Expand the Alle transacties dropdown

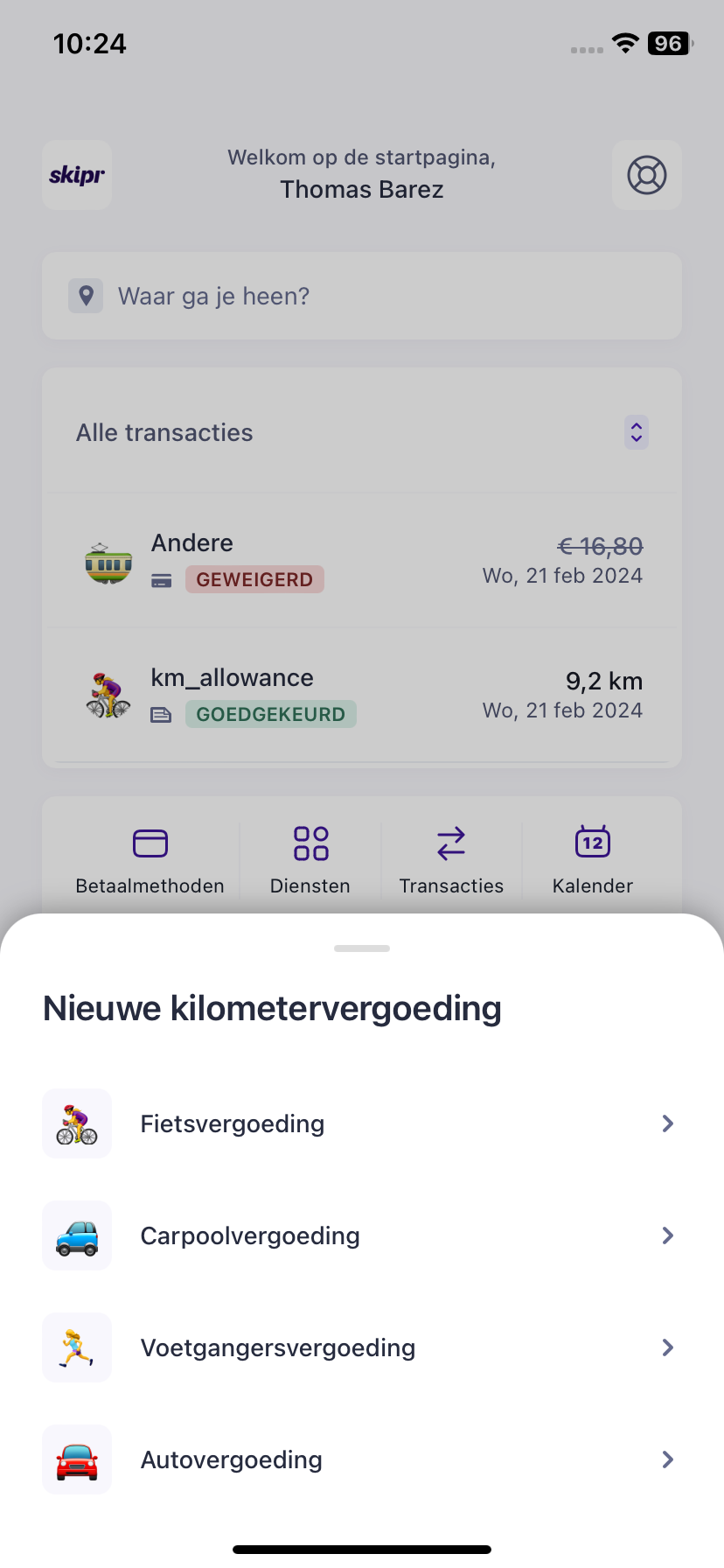pos(636,432)
